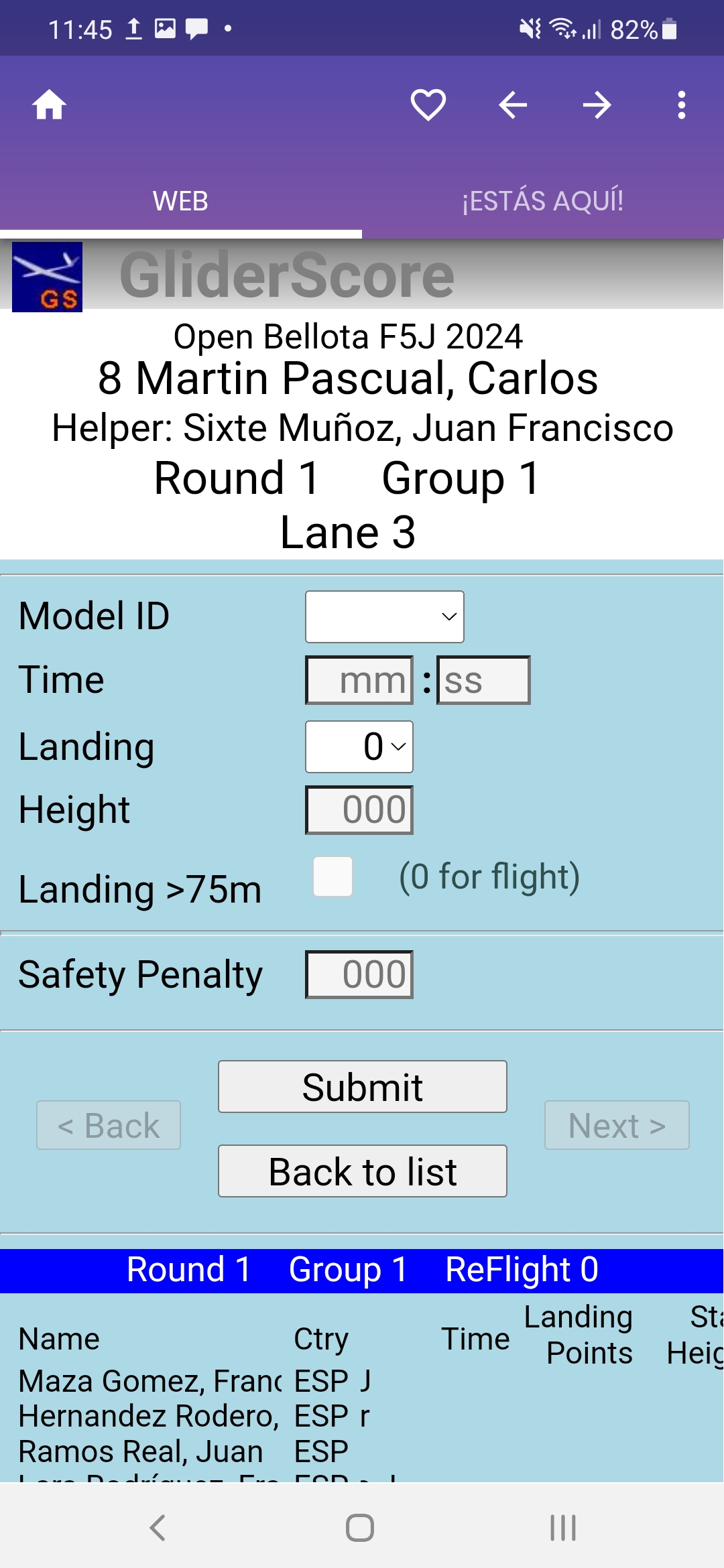This screenshot has height=1568, width=724.
Task: Focus the seconds time field
Action: click(483, 680)
